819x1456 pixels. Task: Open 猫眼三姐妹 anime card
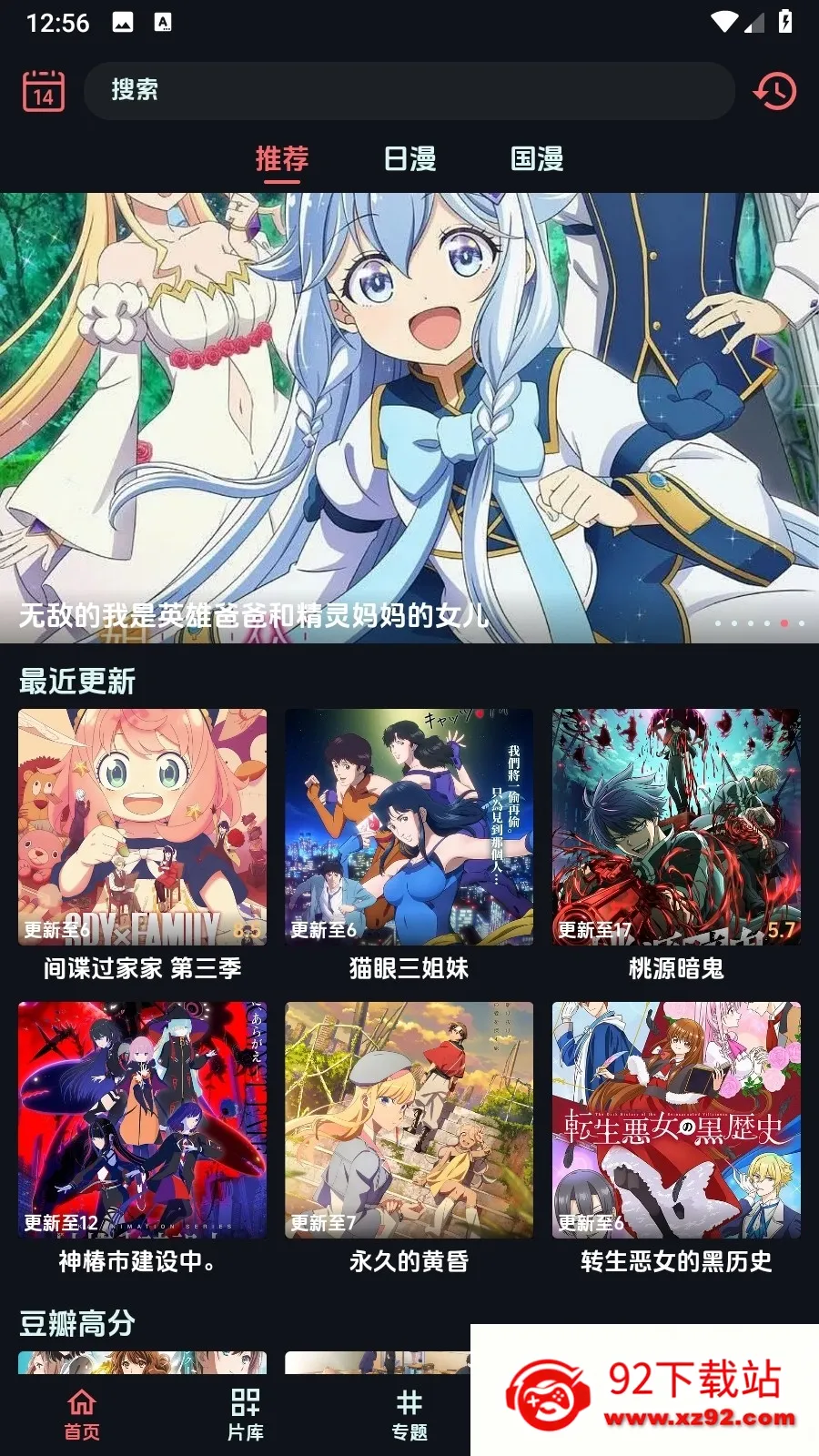click(x=409, y=845)
